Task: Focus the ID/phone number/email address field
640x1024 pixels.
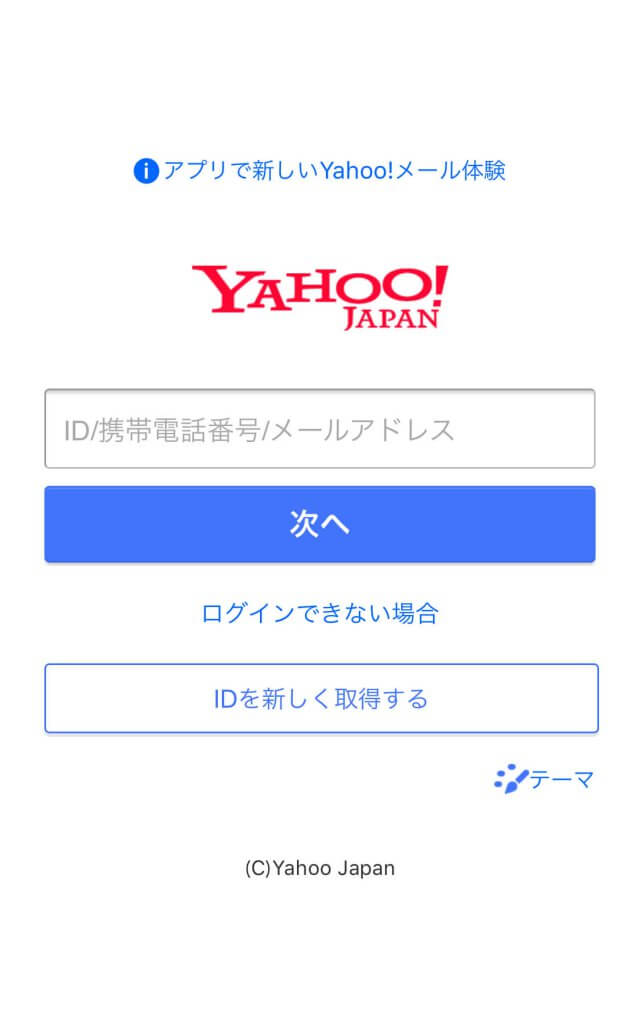Action: tap(320, 429)
